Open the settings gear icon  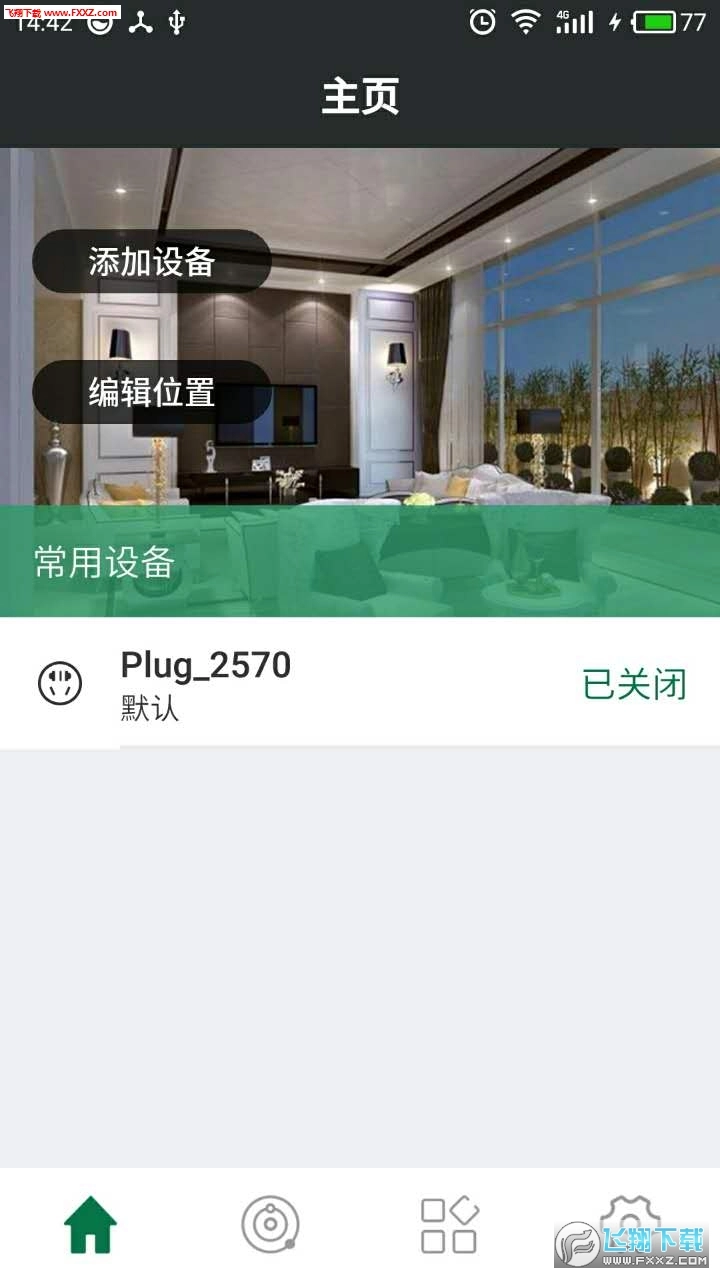(630, 1218)
